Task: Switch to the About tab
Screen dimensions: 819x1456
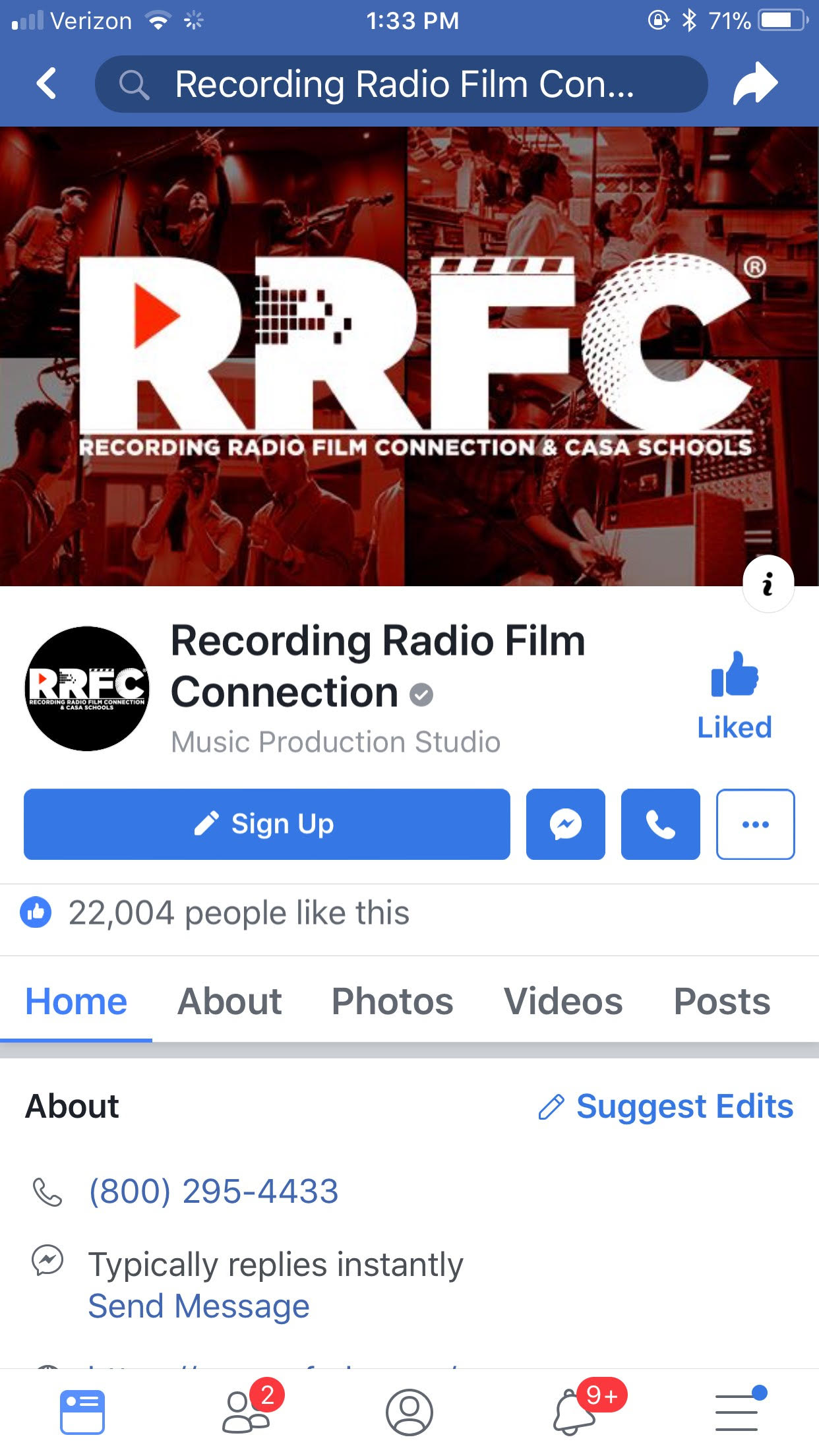Action: (229, 1001)
